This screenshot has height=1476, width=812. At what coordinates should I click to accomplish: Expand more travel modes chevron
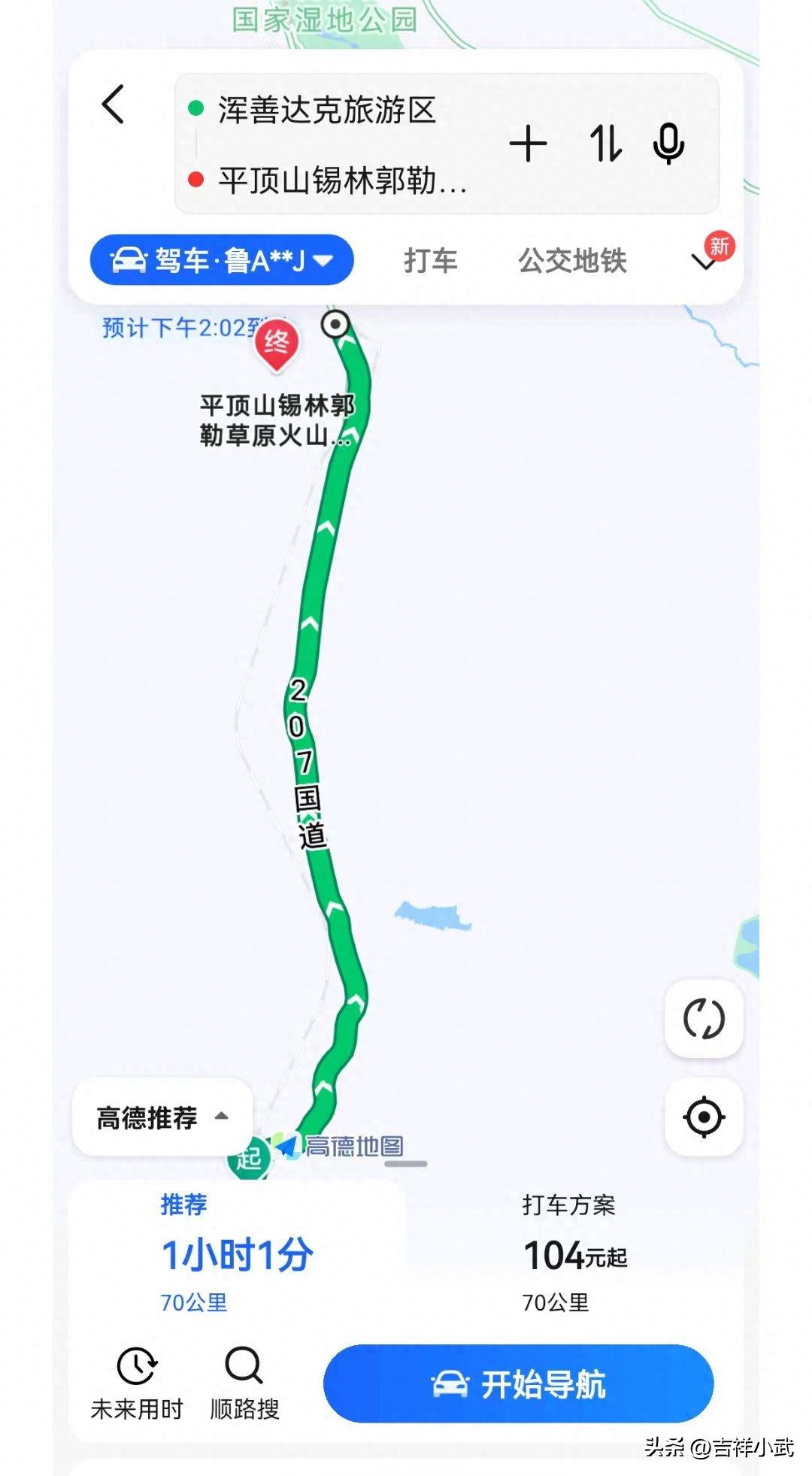pyautogui.click(x=704, y=262)
